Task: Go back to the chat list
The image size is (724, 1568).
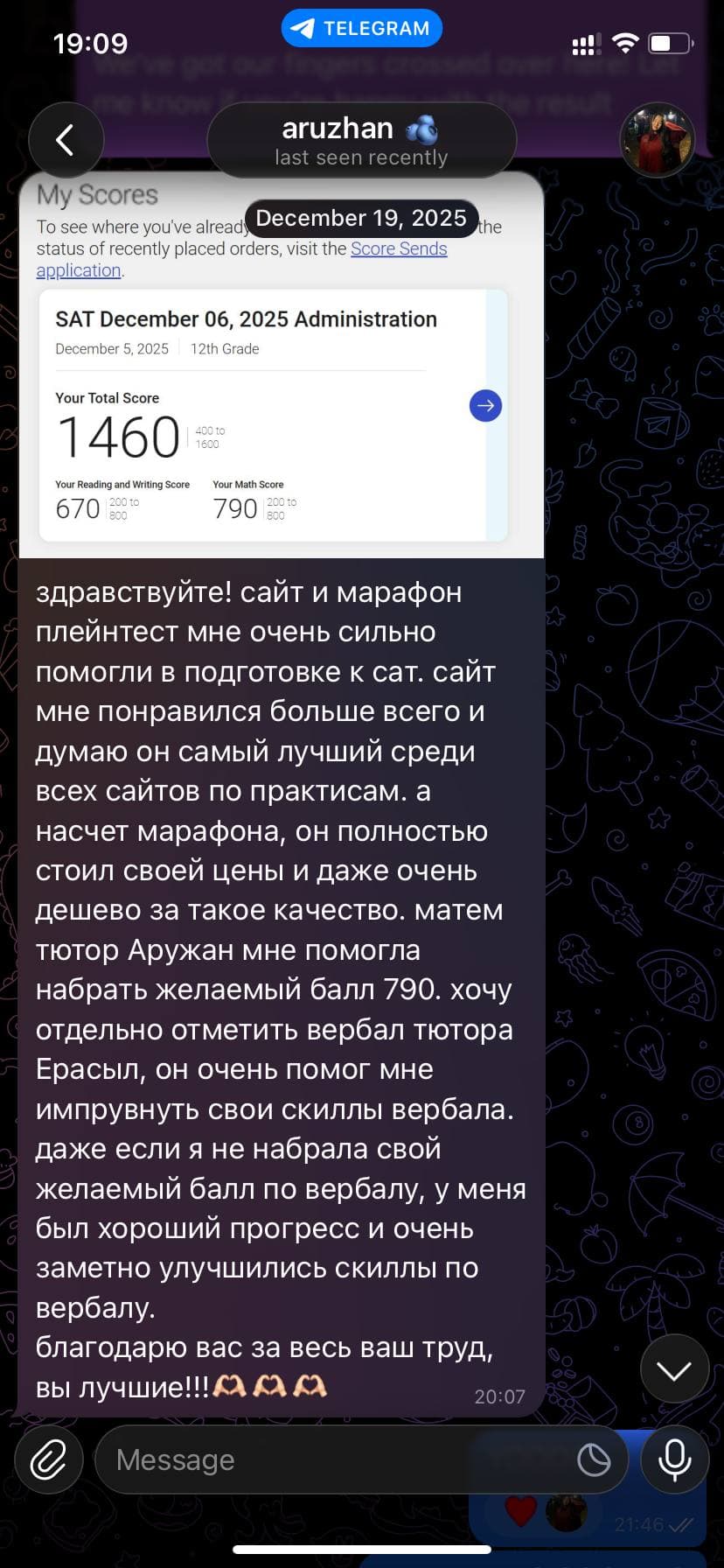Action: pyautogui.click(x=66, y=140)
